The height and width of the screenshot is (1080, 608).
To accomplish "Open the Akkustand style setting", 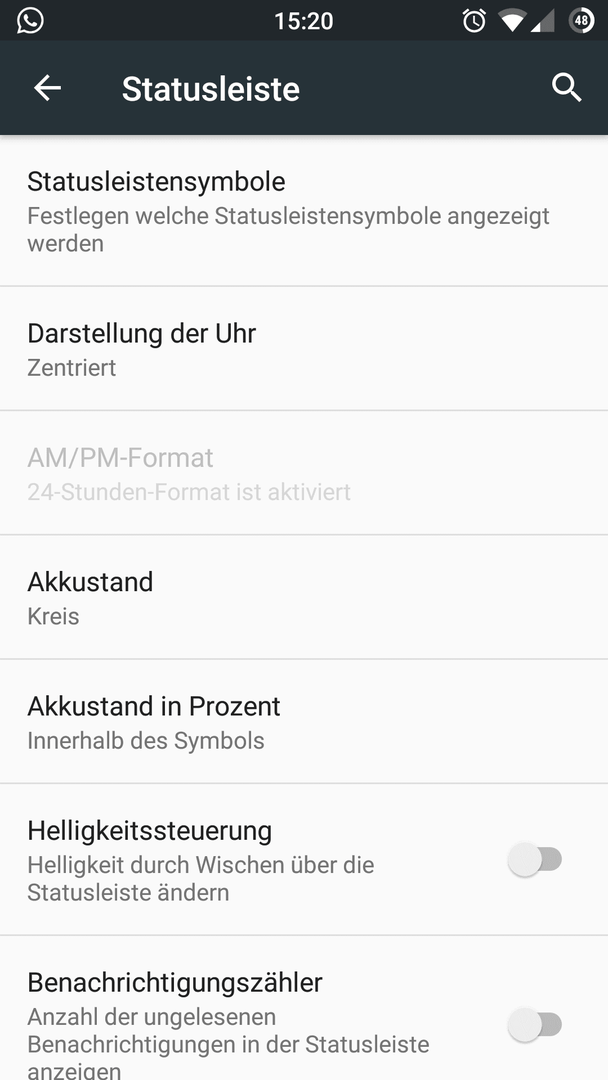I will pyautogui.click(x=304, y=597).
